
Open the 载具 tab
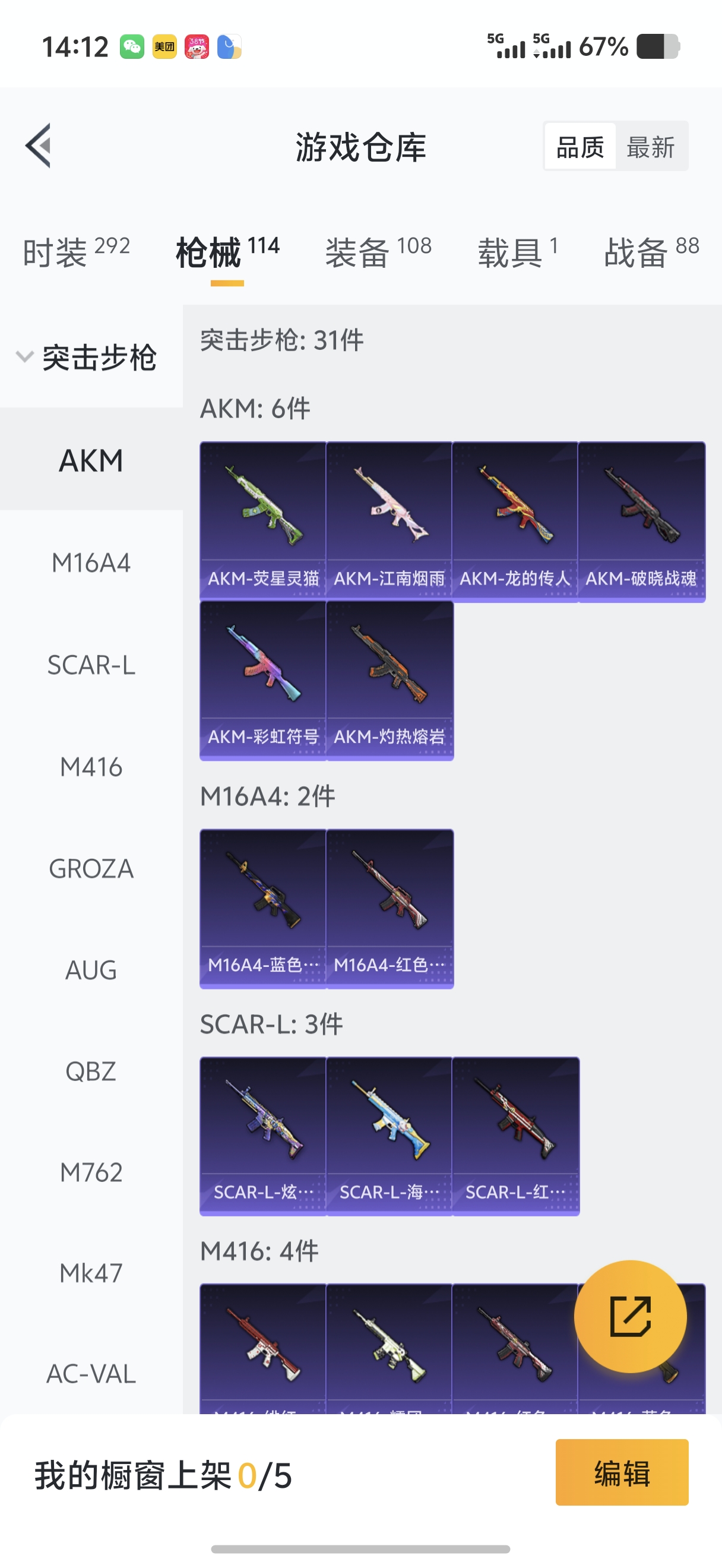[518, 251]
